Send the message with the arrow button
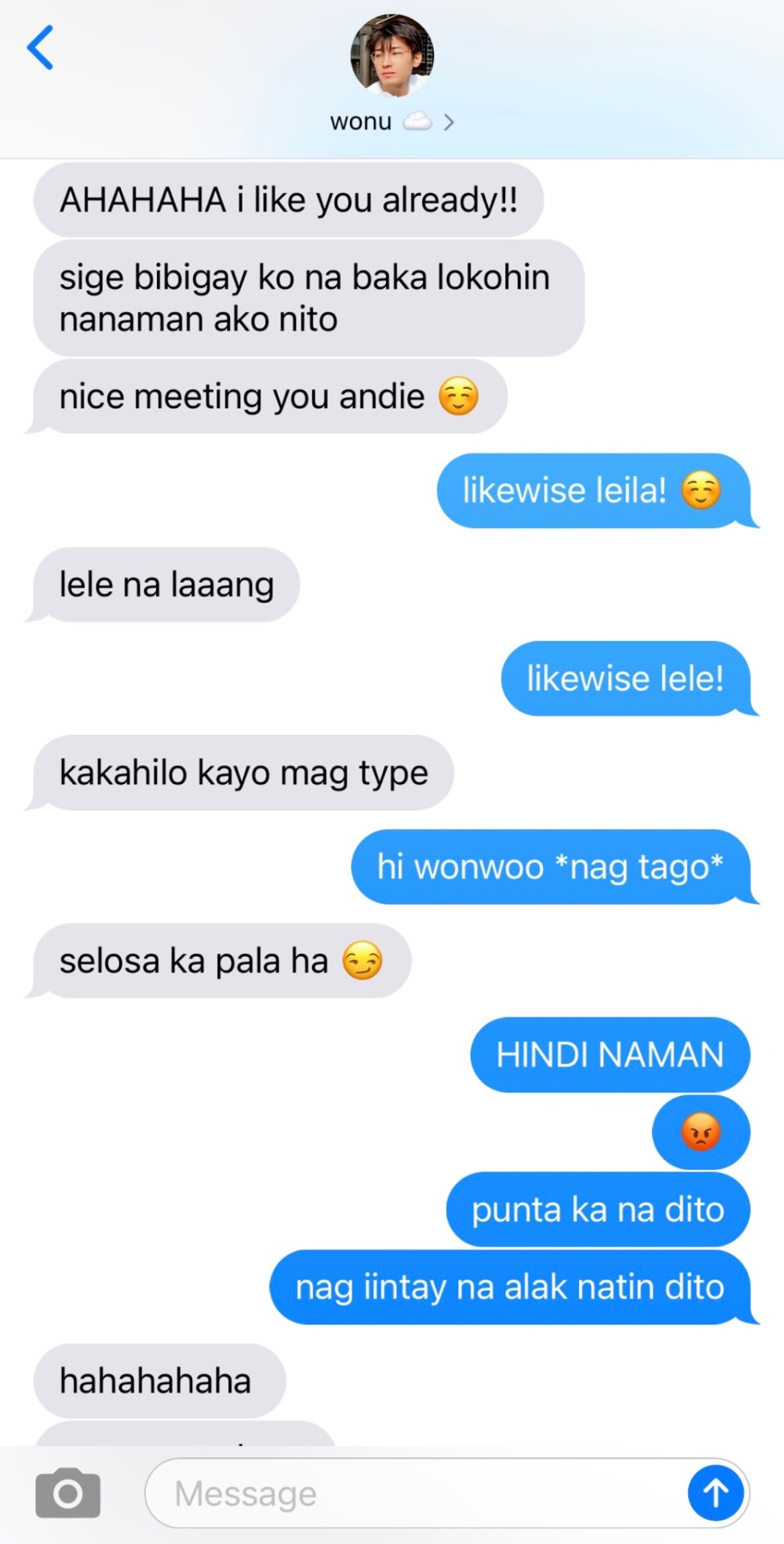 (x=715, y=1493)
